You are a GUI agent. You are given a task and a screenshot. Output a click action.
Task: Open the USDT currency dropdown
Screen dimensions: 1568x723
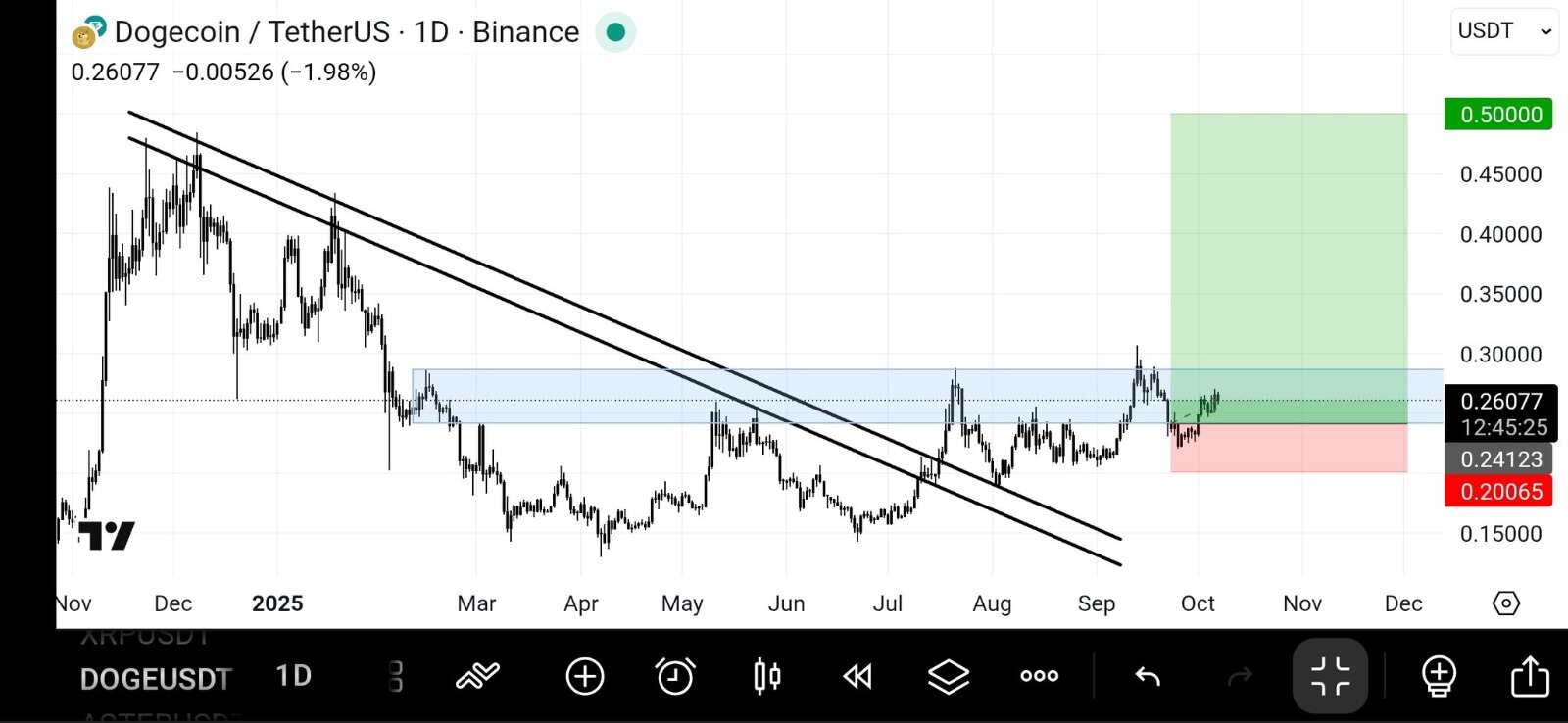[1504, 31]
